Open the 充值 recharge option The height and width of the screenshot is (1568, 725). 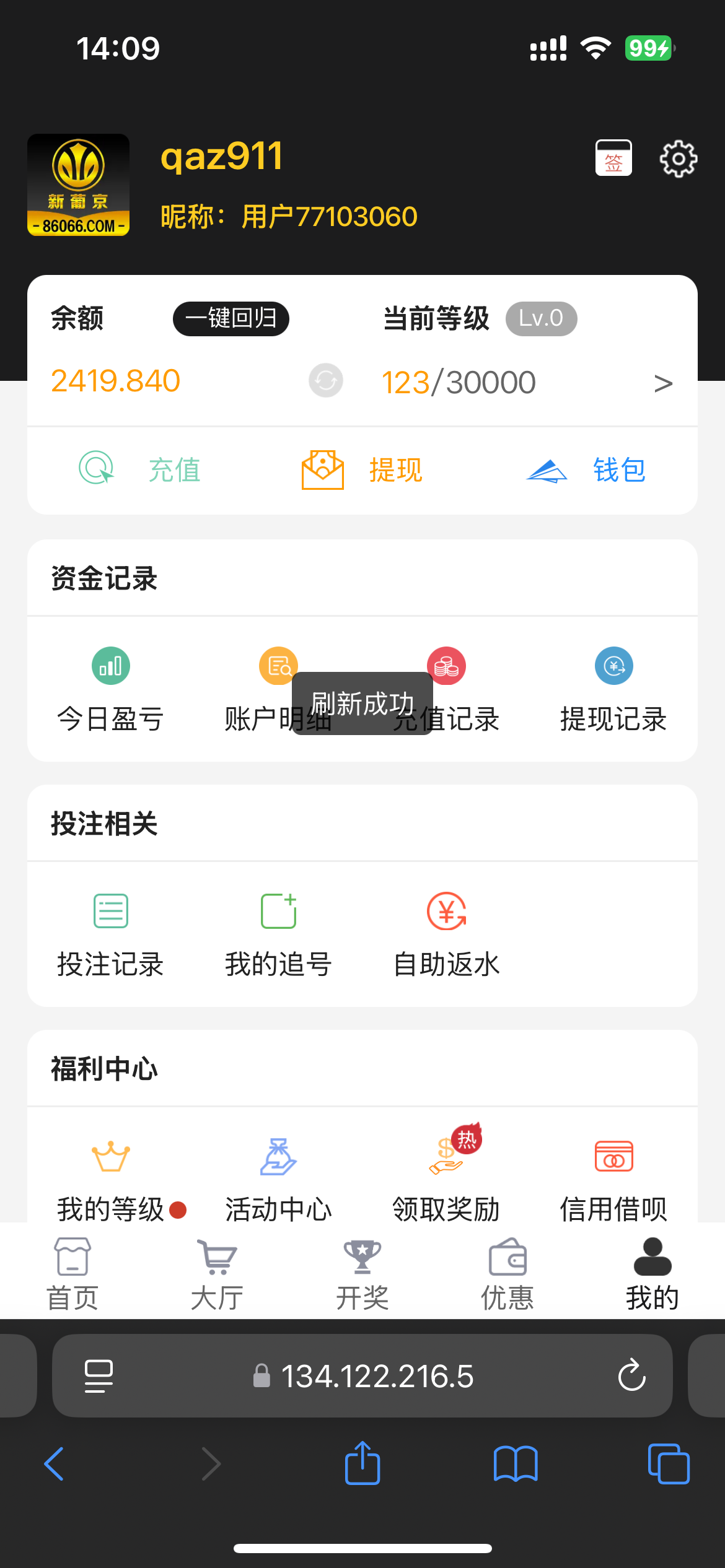pyautogui.click(x=140, y=469)
